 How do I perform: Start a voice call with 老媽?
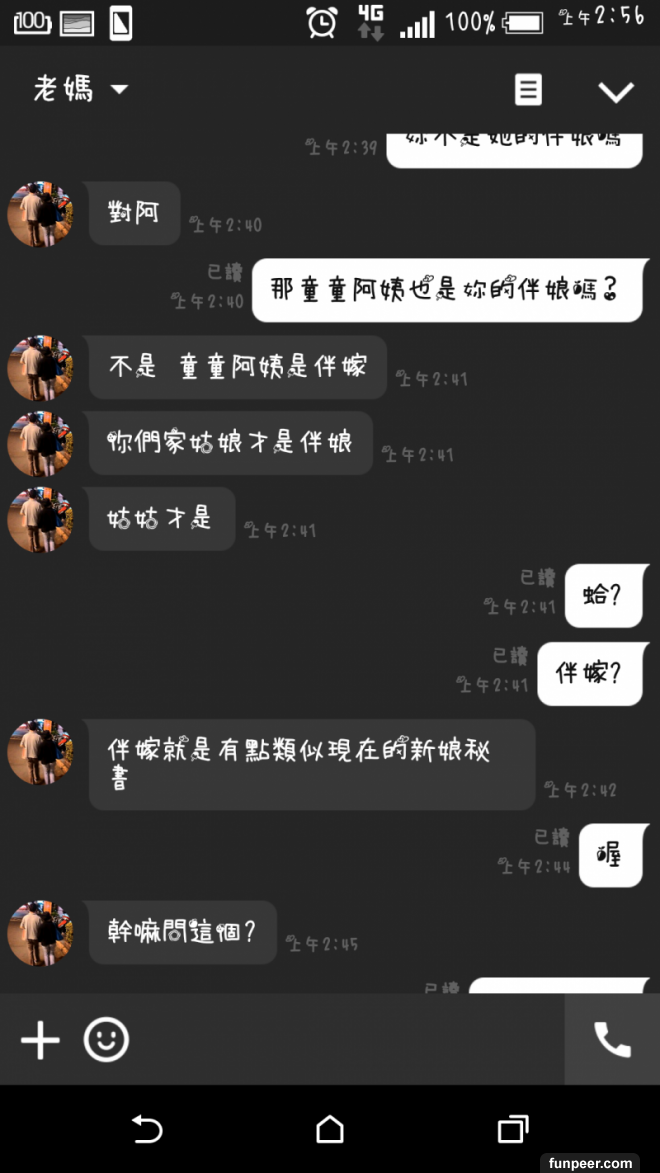612,1040
